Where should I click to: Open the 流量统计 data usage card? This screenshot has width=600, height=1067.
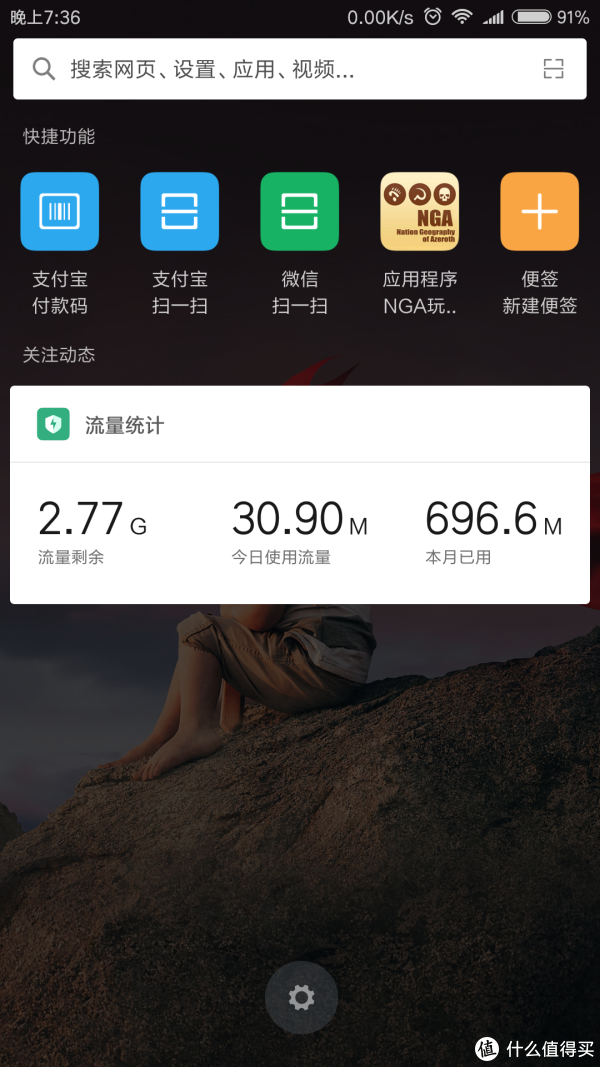point(300,495)
